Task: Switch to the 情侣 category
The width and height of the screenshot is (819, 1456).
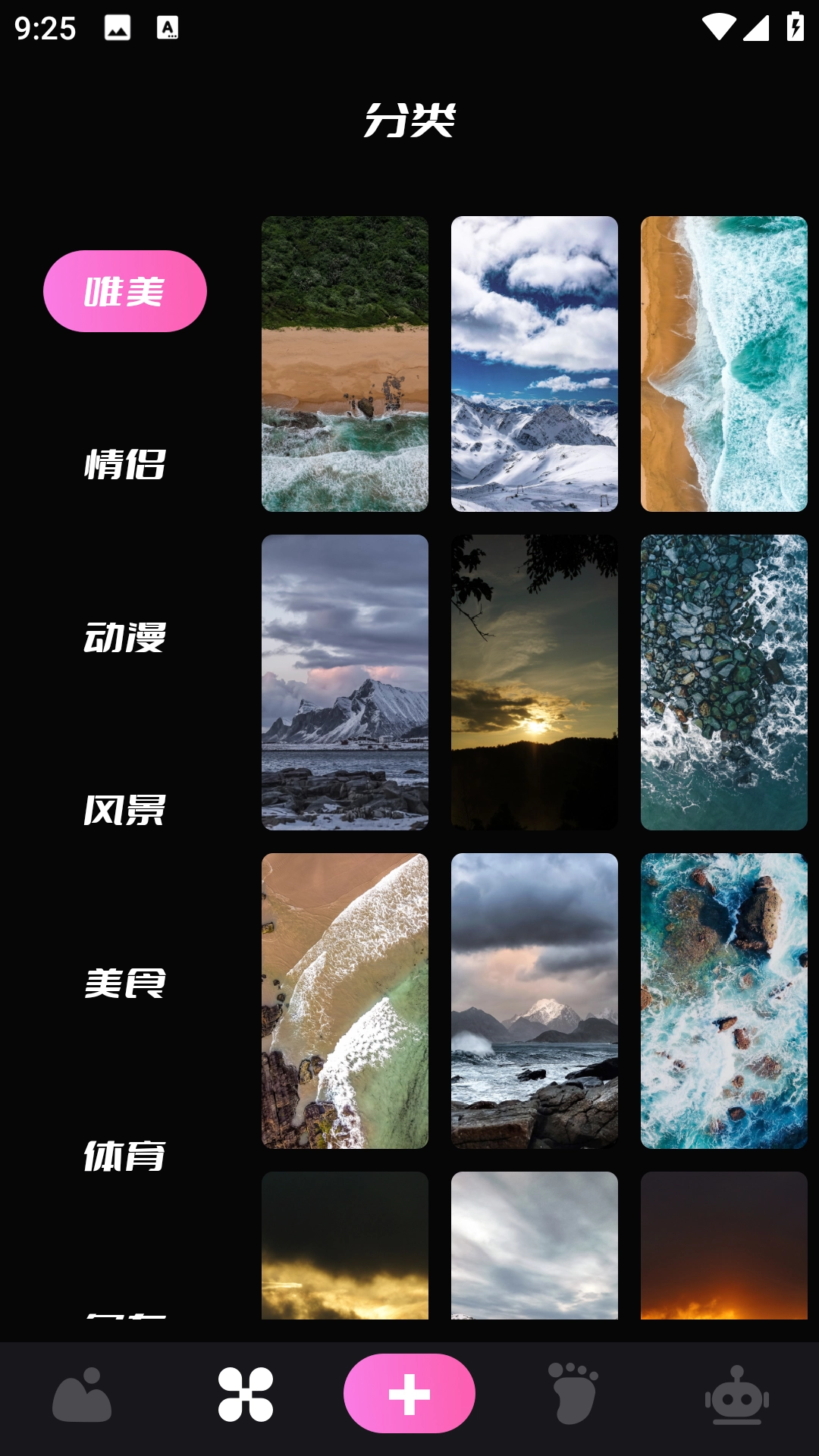Action: tap(125, 464)
